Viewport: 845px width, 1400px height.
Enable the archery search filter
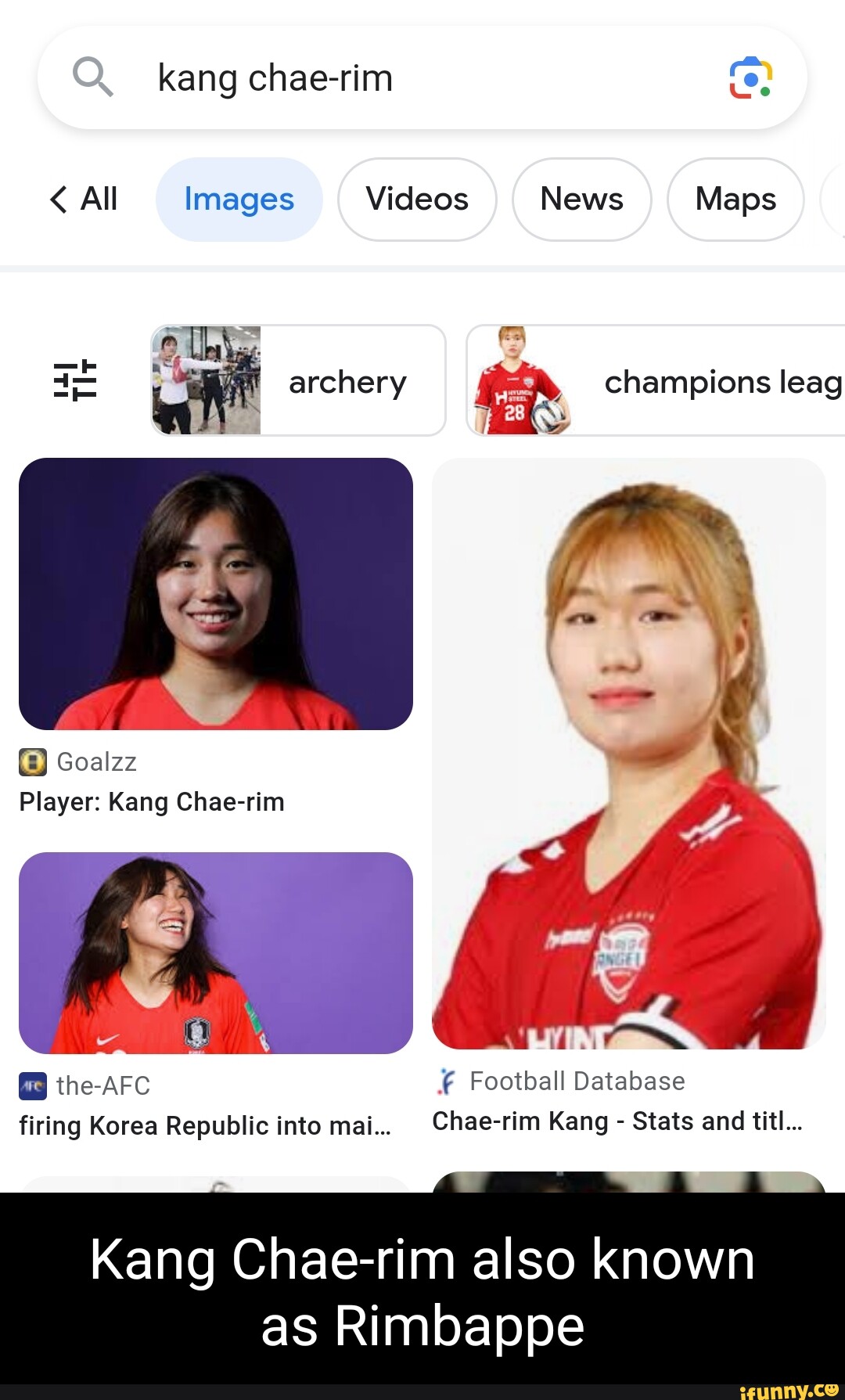347,382
